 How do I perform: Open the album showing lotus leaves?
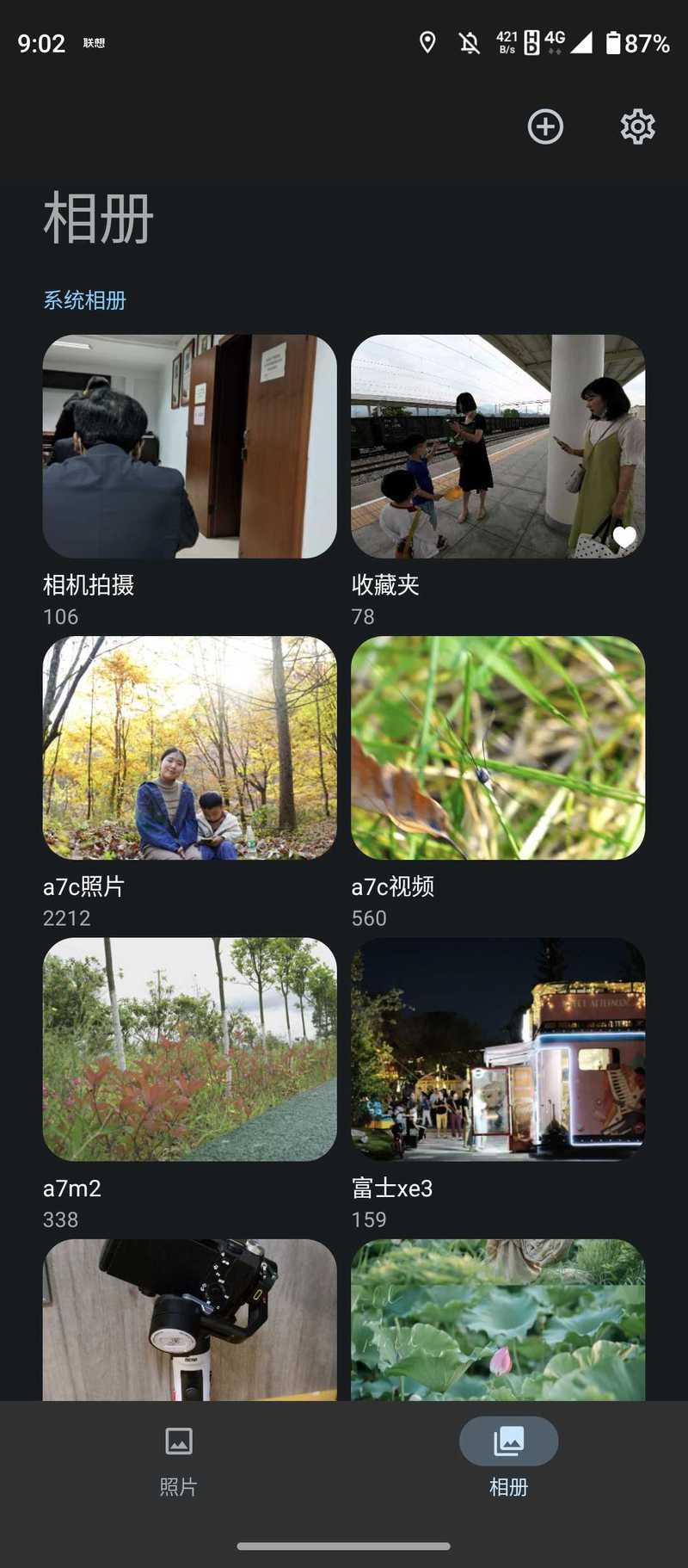click(498, 1320)
